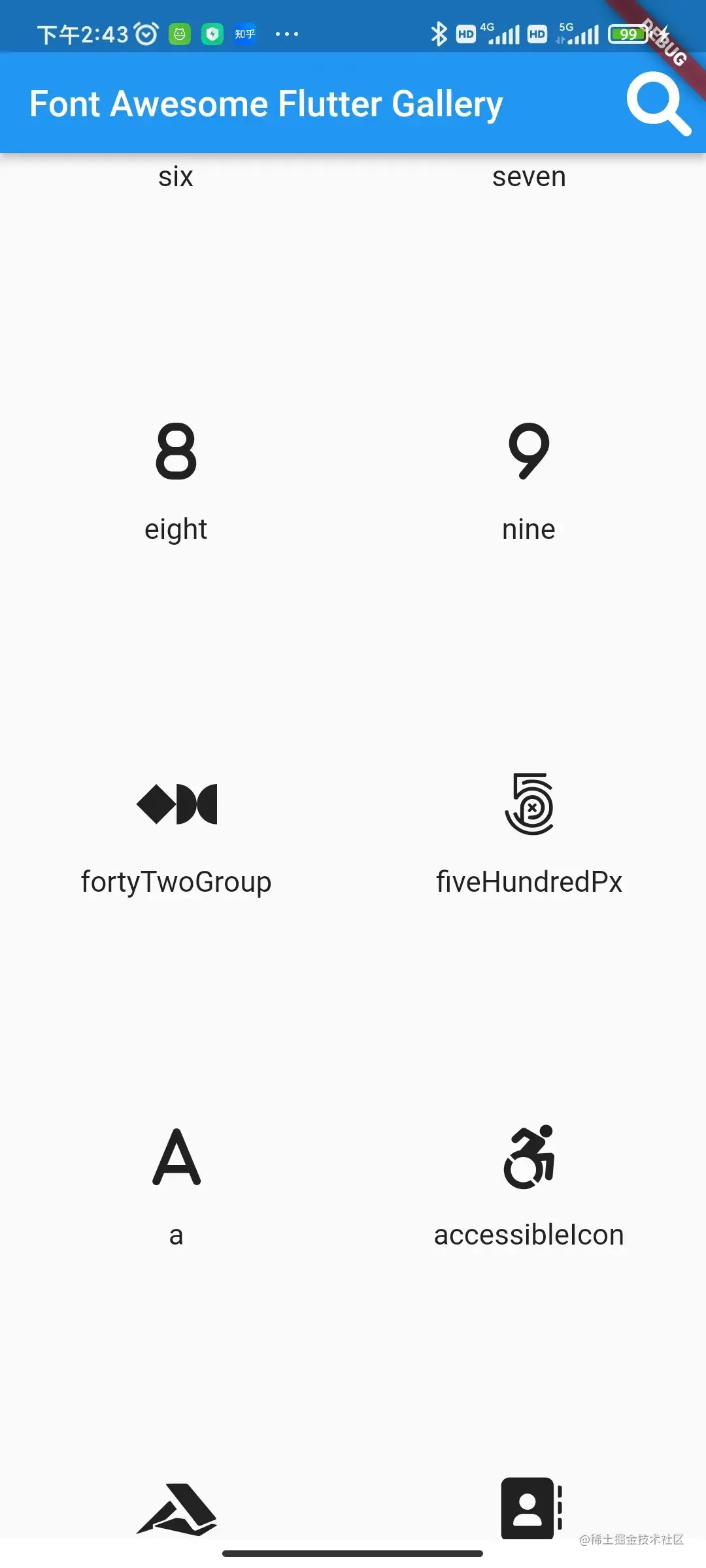This screenshot has height=1568, width=706.
Task: Tap the 99 battery indicator in status bar
Action: click(627, 33)
